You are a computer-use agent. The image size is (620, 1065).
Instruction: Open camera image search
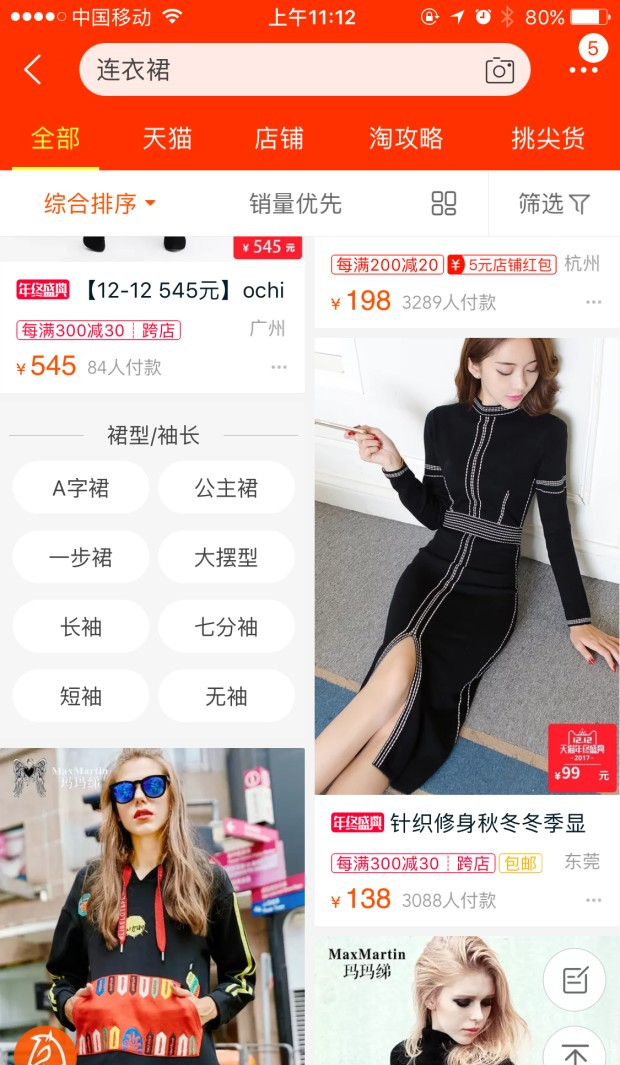tap(499, 70)
